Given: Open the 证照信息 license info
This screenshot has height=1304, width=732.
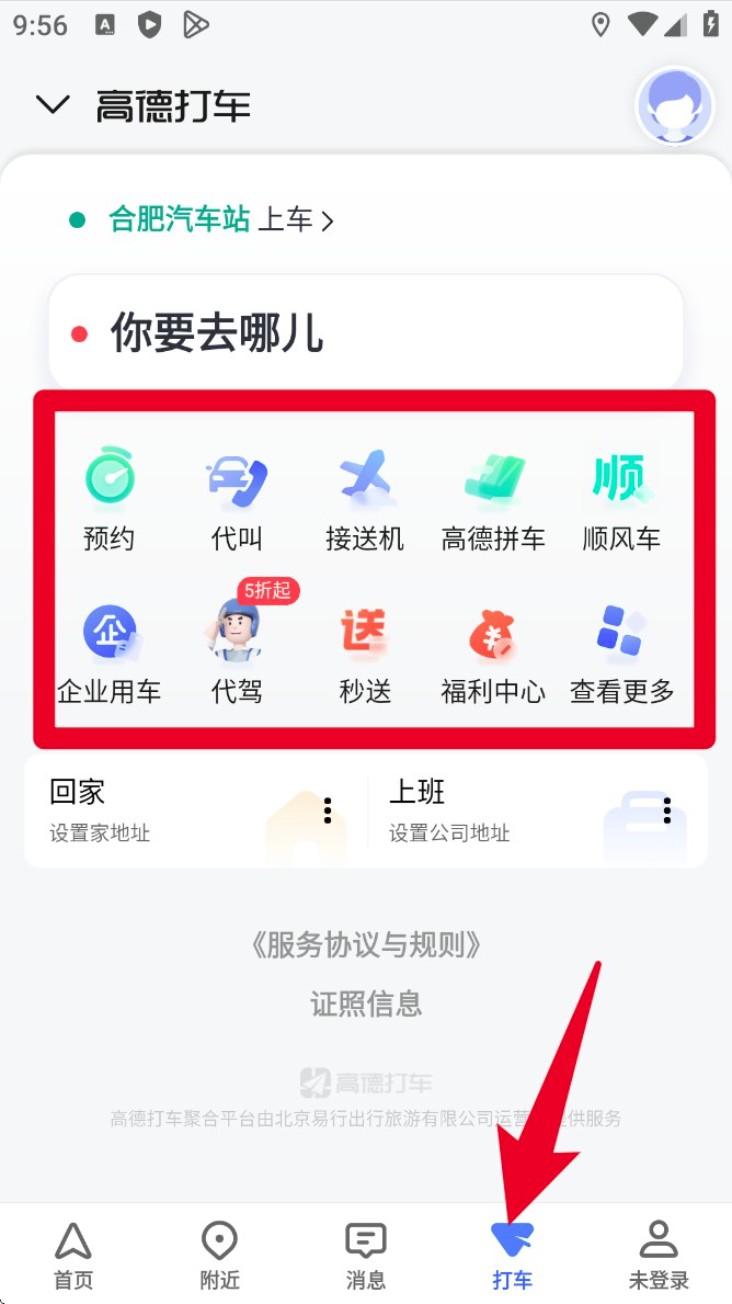Looking at the screenshot, I should pos(366,1003).
